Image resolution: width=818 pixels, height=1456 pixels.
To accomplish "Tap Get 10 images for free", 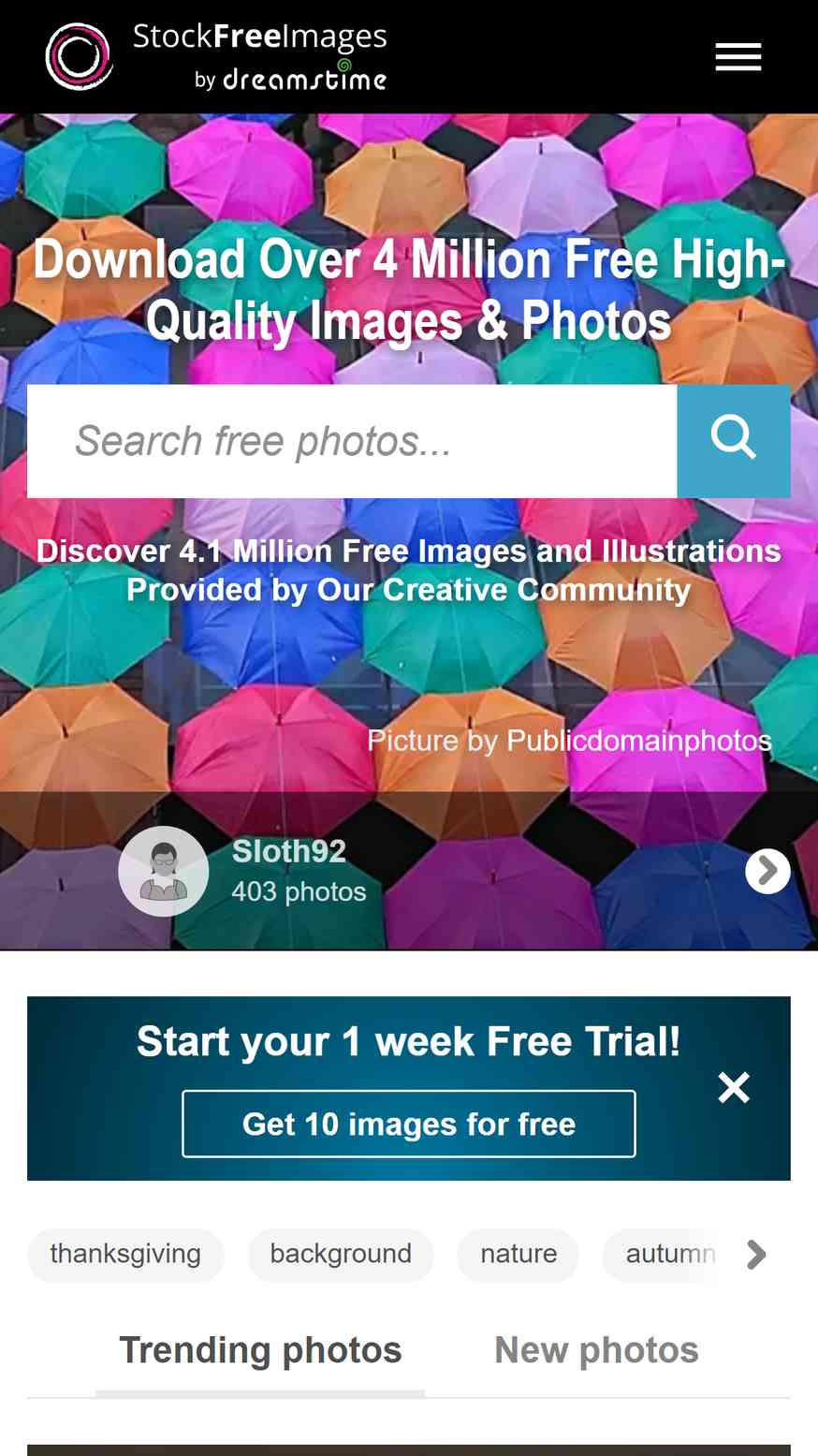I will pos(408,1124).
